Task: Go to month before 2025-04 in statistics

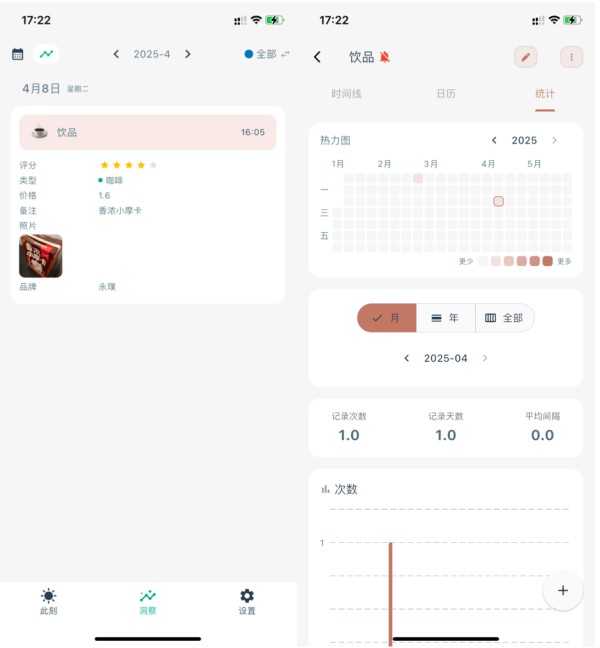Action: pyautogui.click(x=406, y=358)
